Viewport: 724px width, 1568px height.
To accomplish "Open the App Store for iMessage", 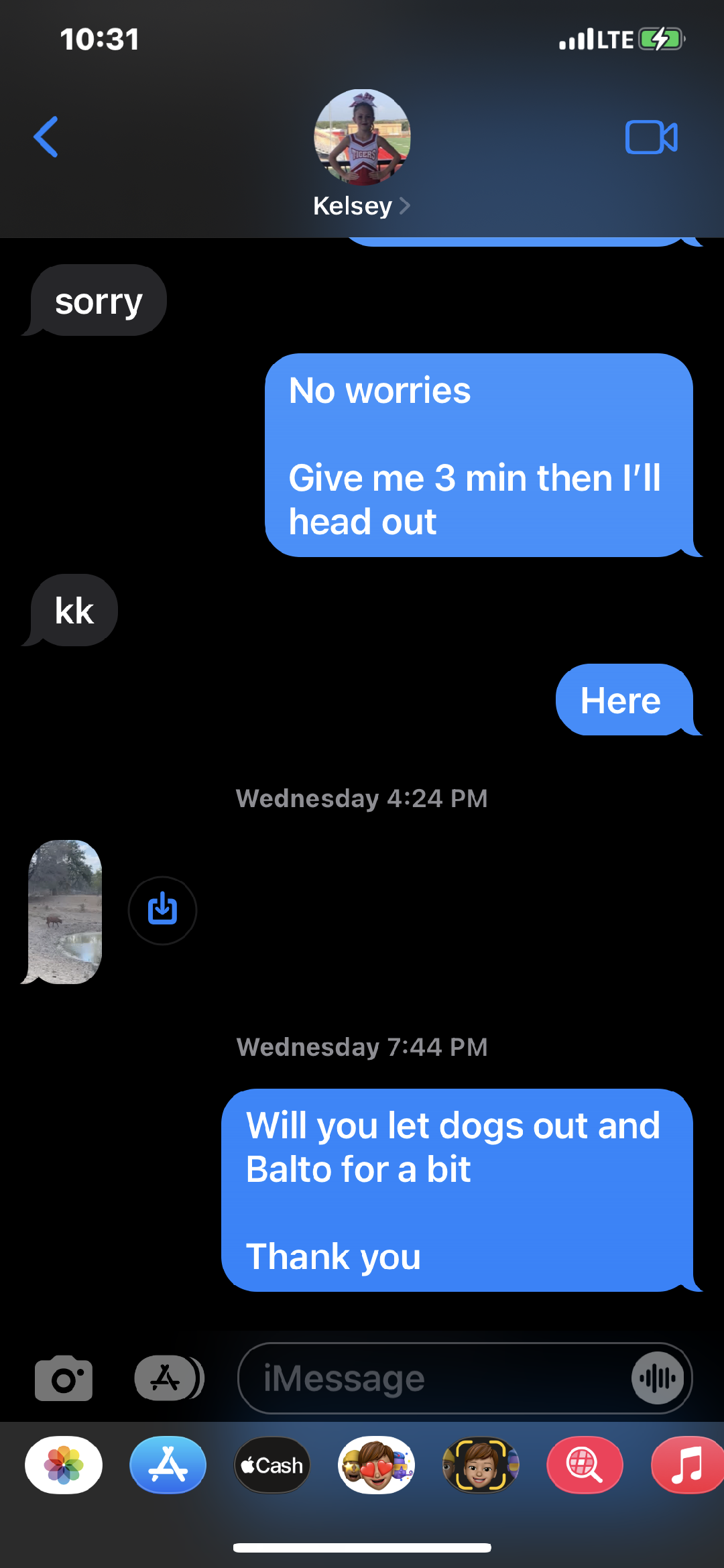I will (x=168, y=1465).
